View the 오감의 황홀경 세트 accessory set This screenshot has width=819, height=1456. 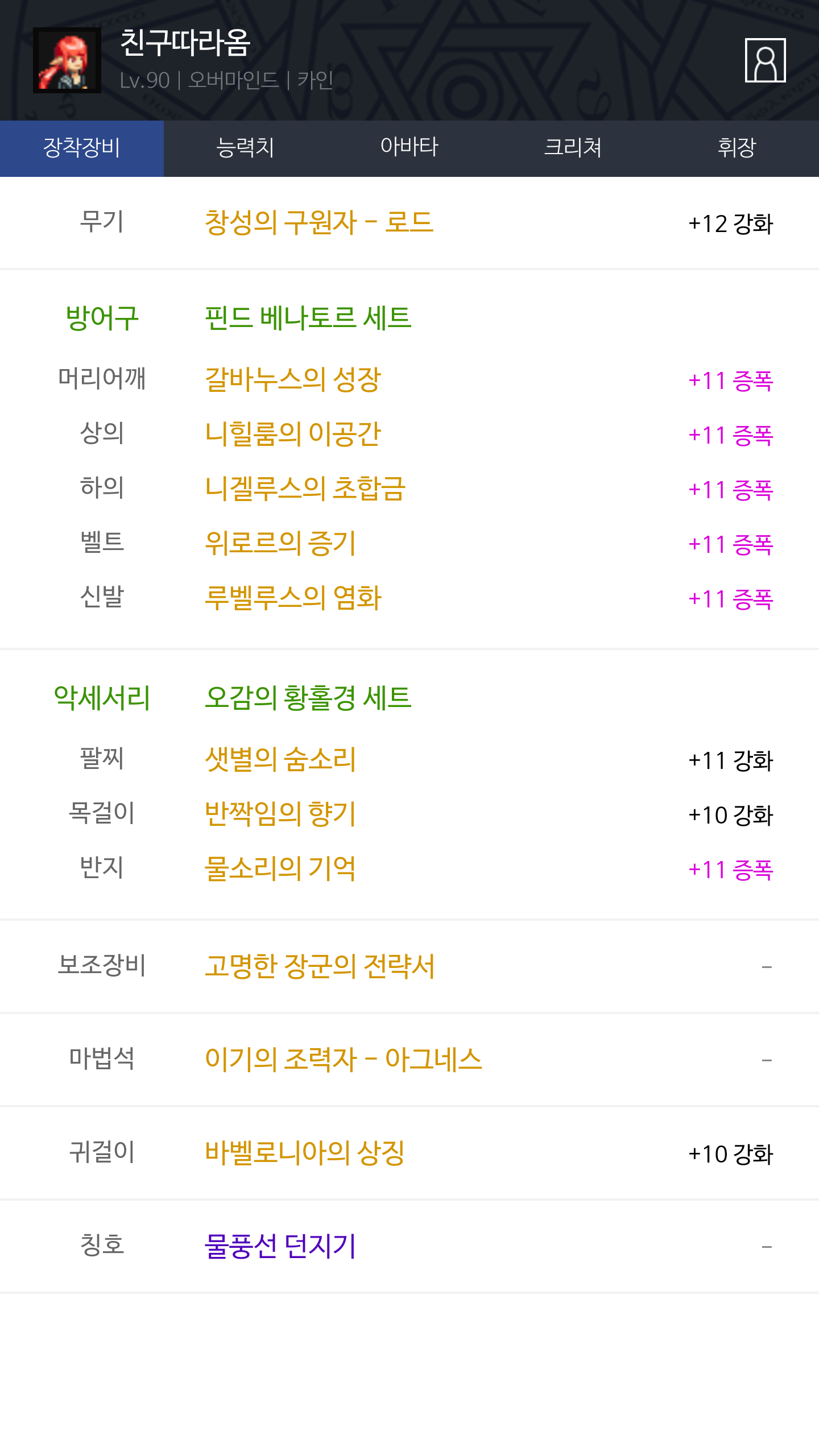pos(308,698)
